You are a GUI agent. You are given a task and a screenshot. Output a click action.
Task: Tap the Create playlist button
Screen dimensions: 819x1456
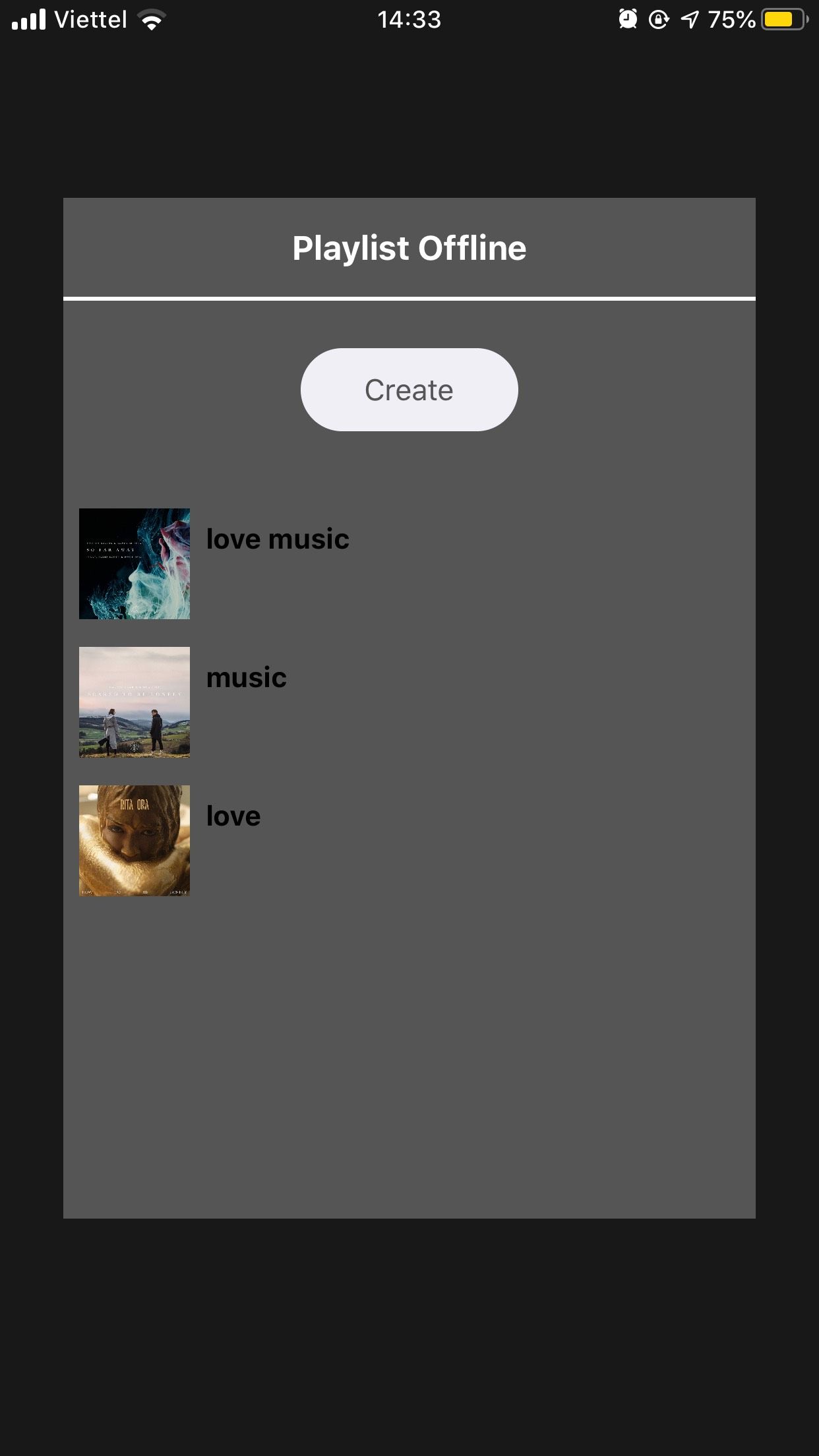click(x=409, y=390)
